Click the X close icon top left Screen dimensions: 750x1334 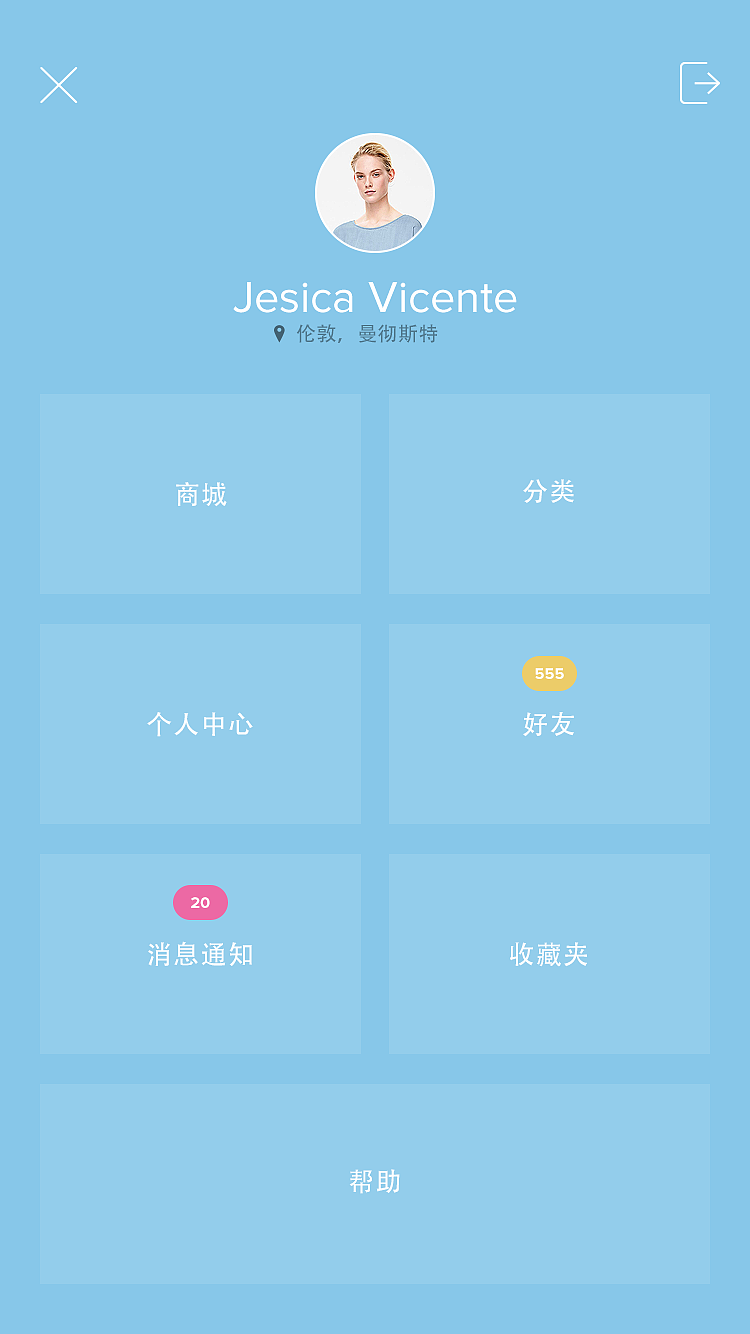click(58, 84)
